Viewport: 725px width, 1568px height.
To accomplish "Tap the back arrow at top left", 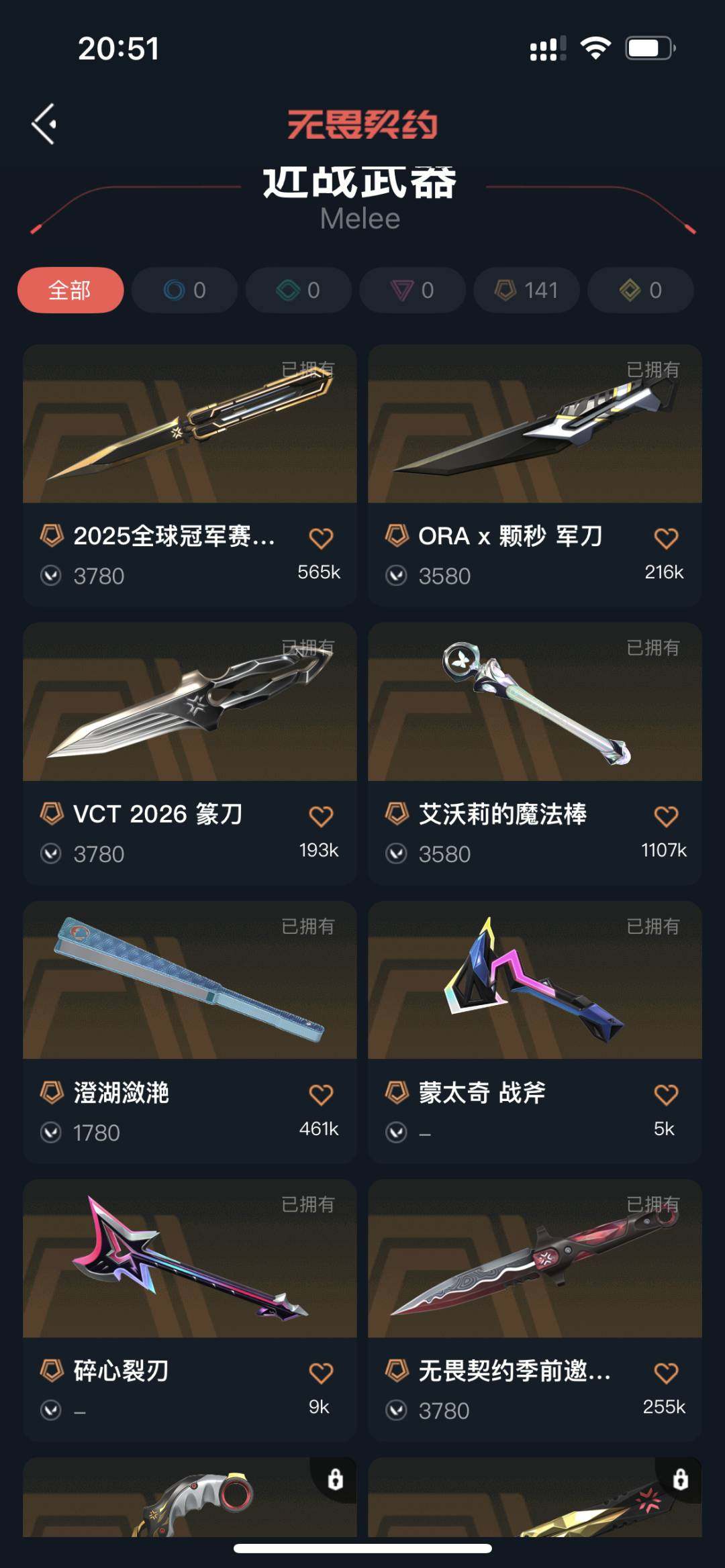I will pyautogui.click(x=44, y=123).
